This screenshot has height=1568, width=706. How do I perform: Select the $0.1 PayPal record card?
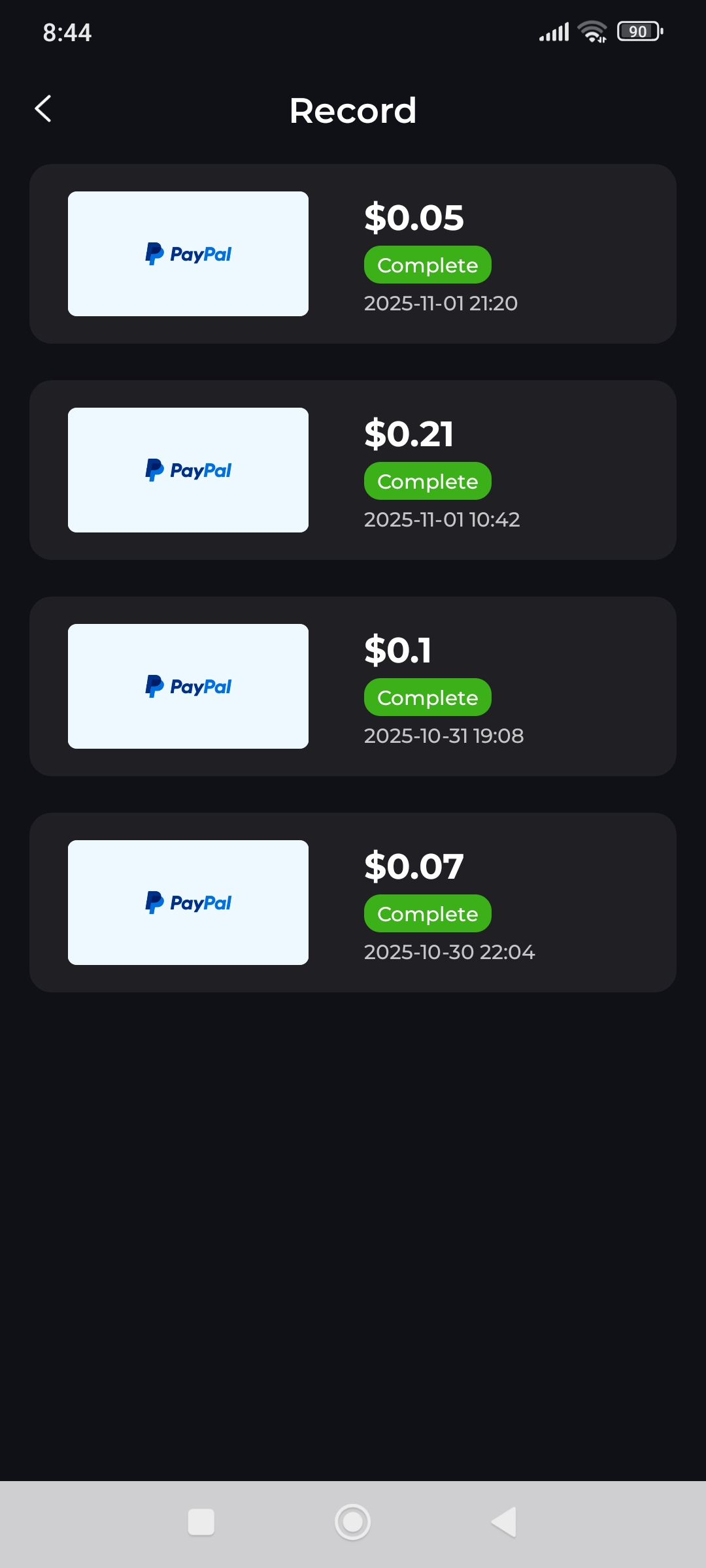pyautogui.click(x=353, y=686)
